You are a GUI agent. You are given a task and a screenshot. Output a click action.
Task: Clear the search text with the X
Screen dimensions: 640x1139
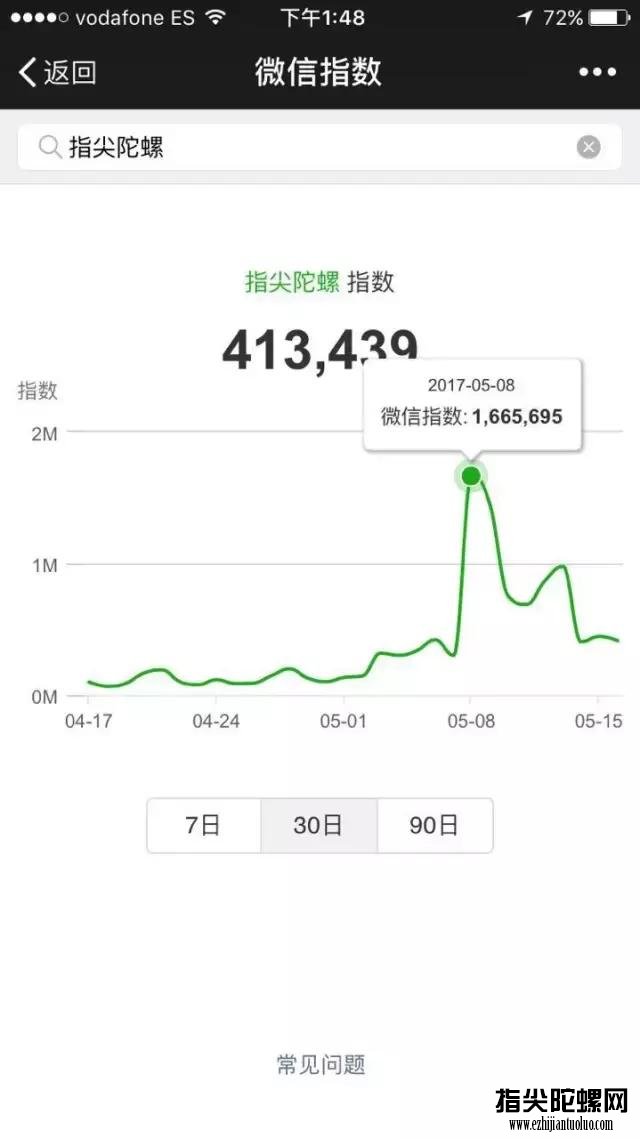click(588, 147)
